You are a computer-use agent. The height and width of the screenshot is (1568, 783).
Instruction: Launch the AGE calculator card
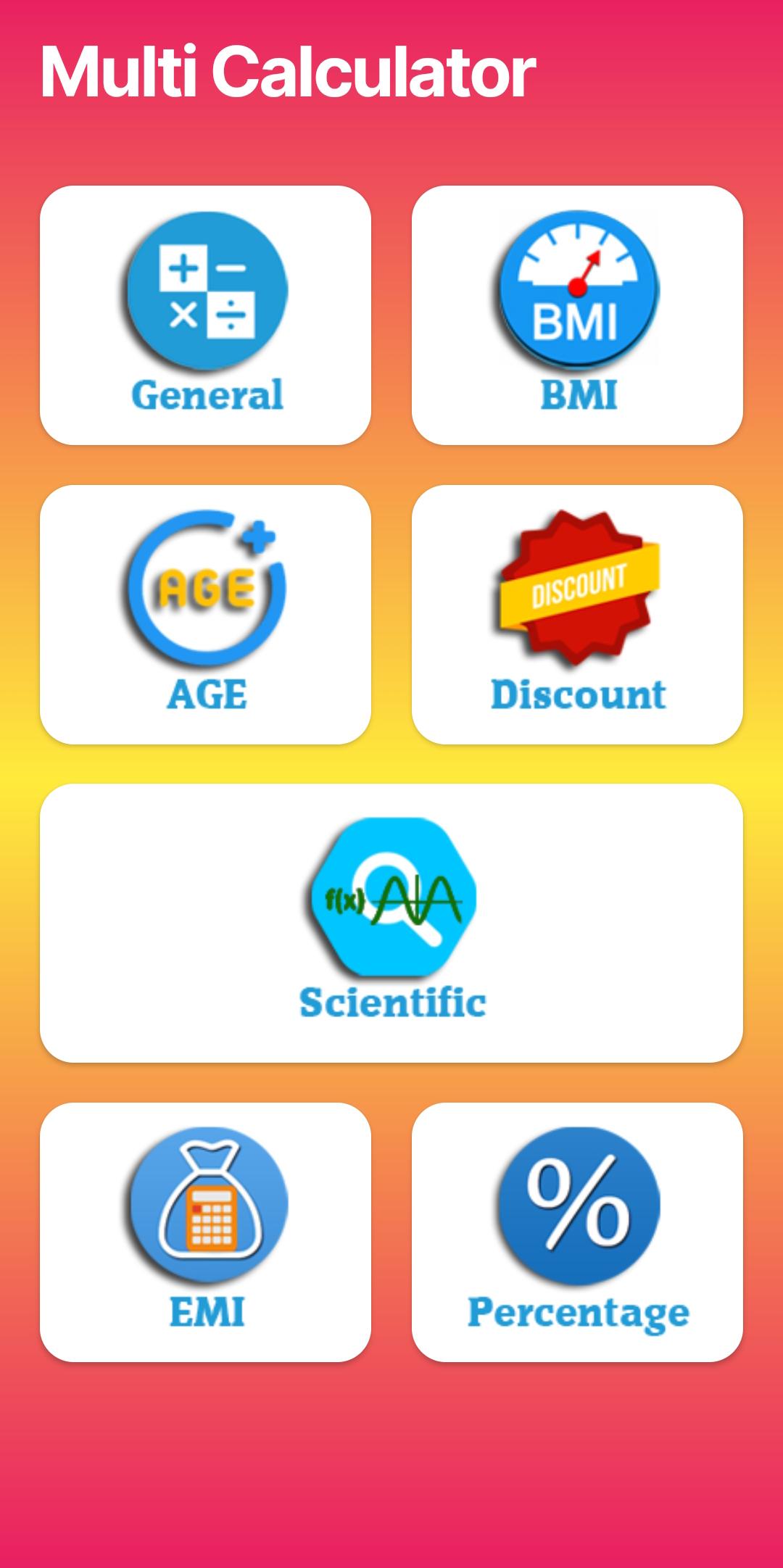(x=205, y=615)
